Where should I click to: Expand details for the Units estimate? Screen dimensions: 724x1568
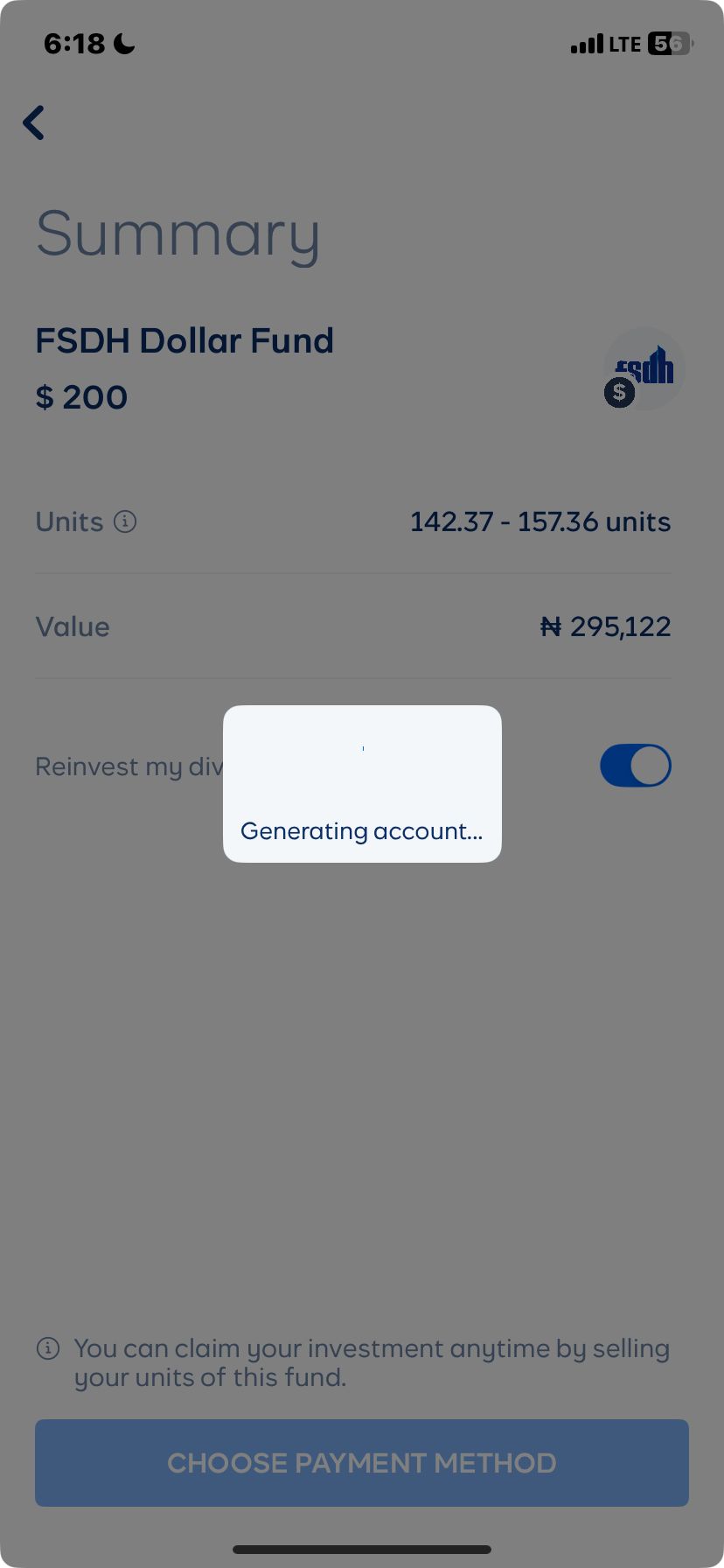click(125, 521)
